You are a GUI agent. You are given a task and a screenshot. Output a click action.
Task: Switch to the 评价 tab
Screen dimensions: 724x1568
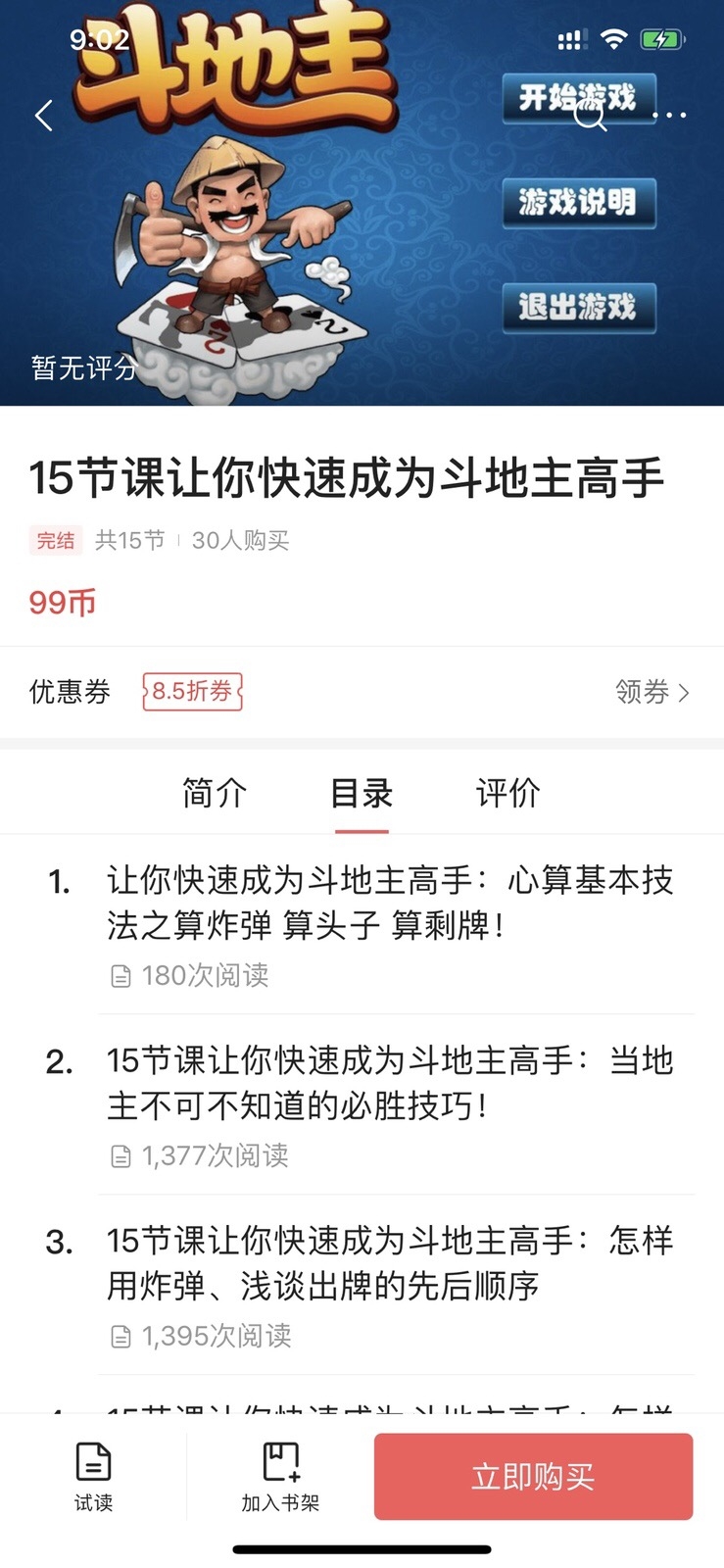(507, 792)
